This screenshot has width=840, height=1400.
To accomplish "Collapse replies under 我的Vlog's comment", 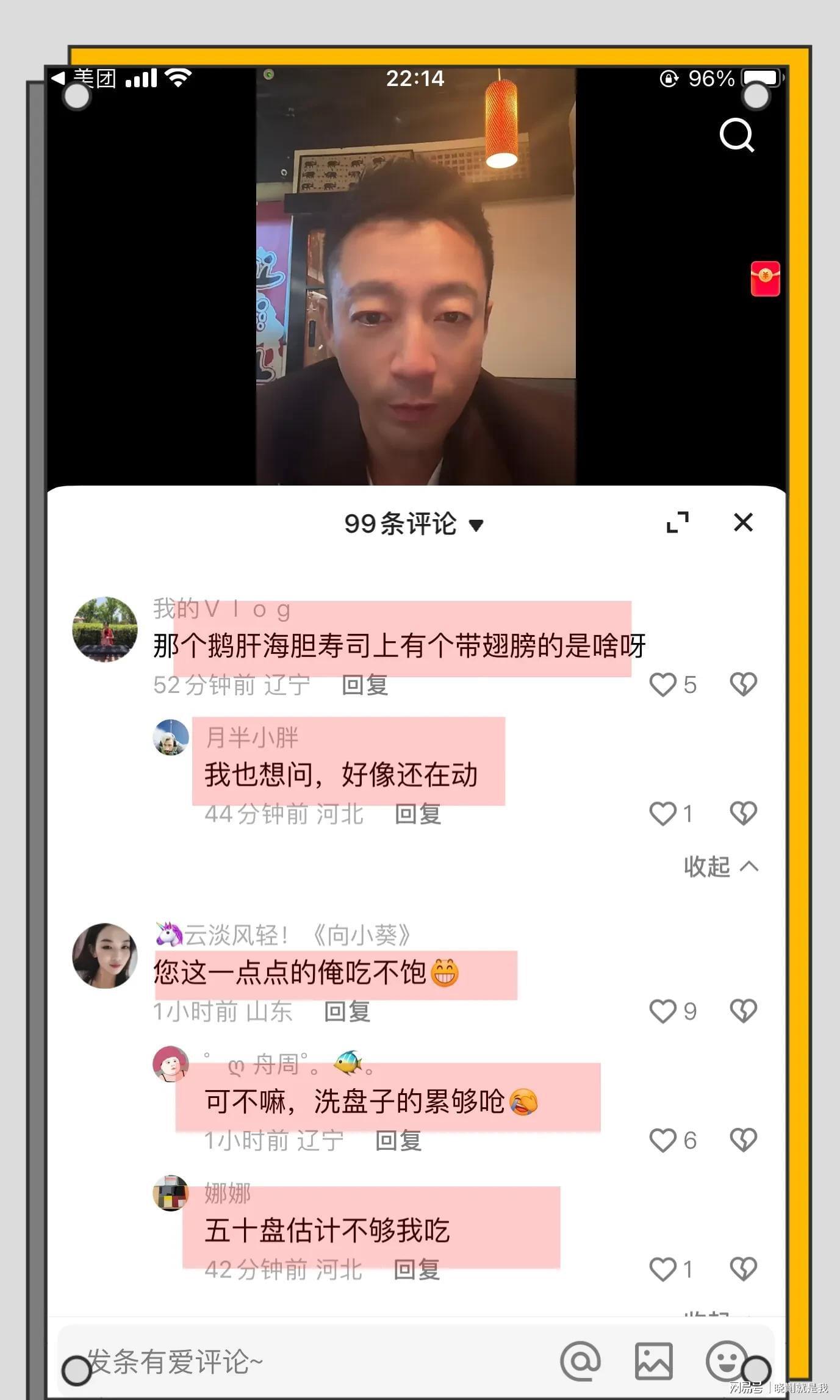I will 720,866.
